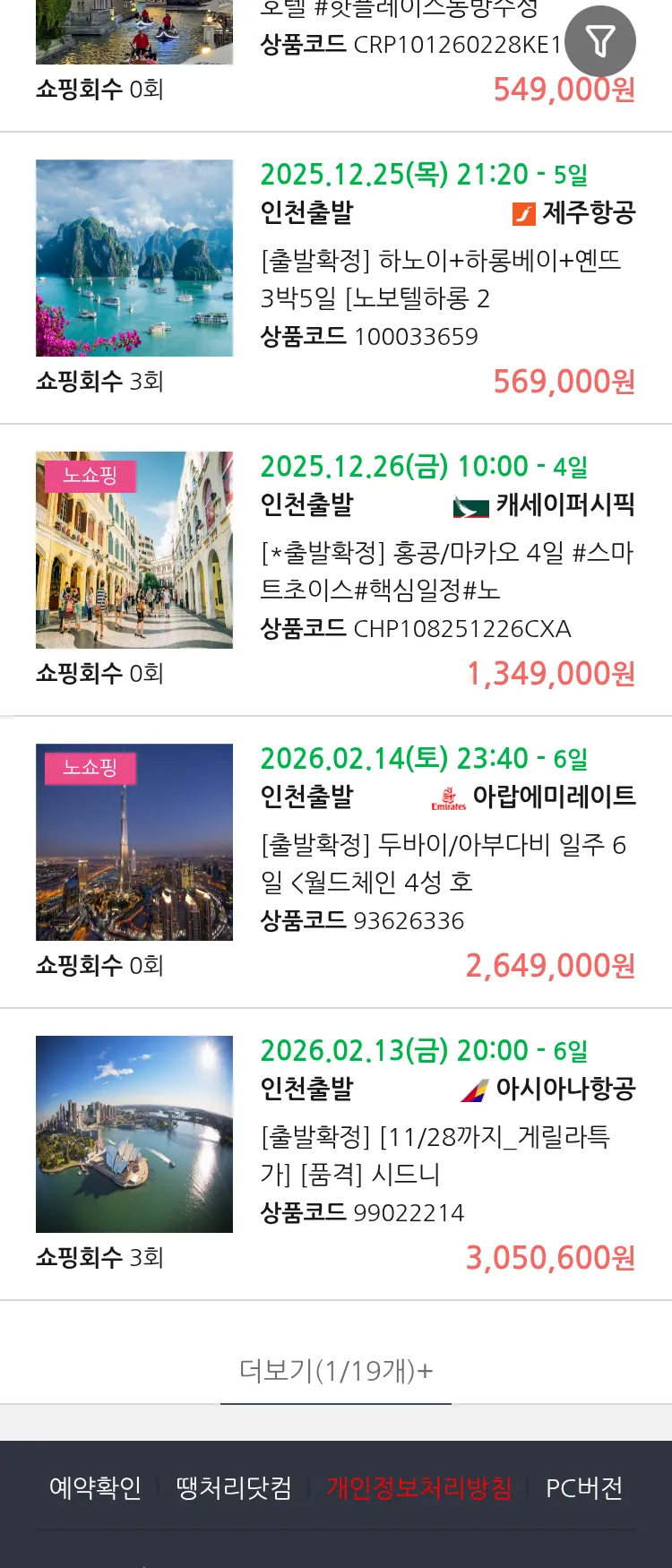
Task: Go to 예약확인 in the footer
Action: coord(95,1488)
